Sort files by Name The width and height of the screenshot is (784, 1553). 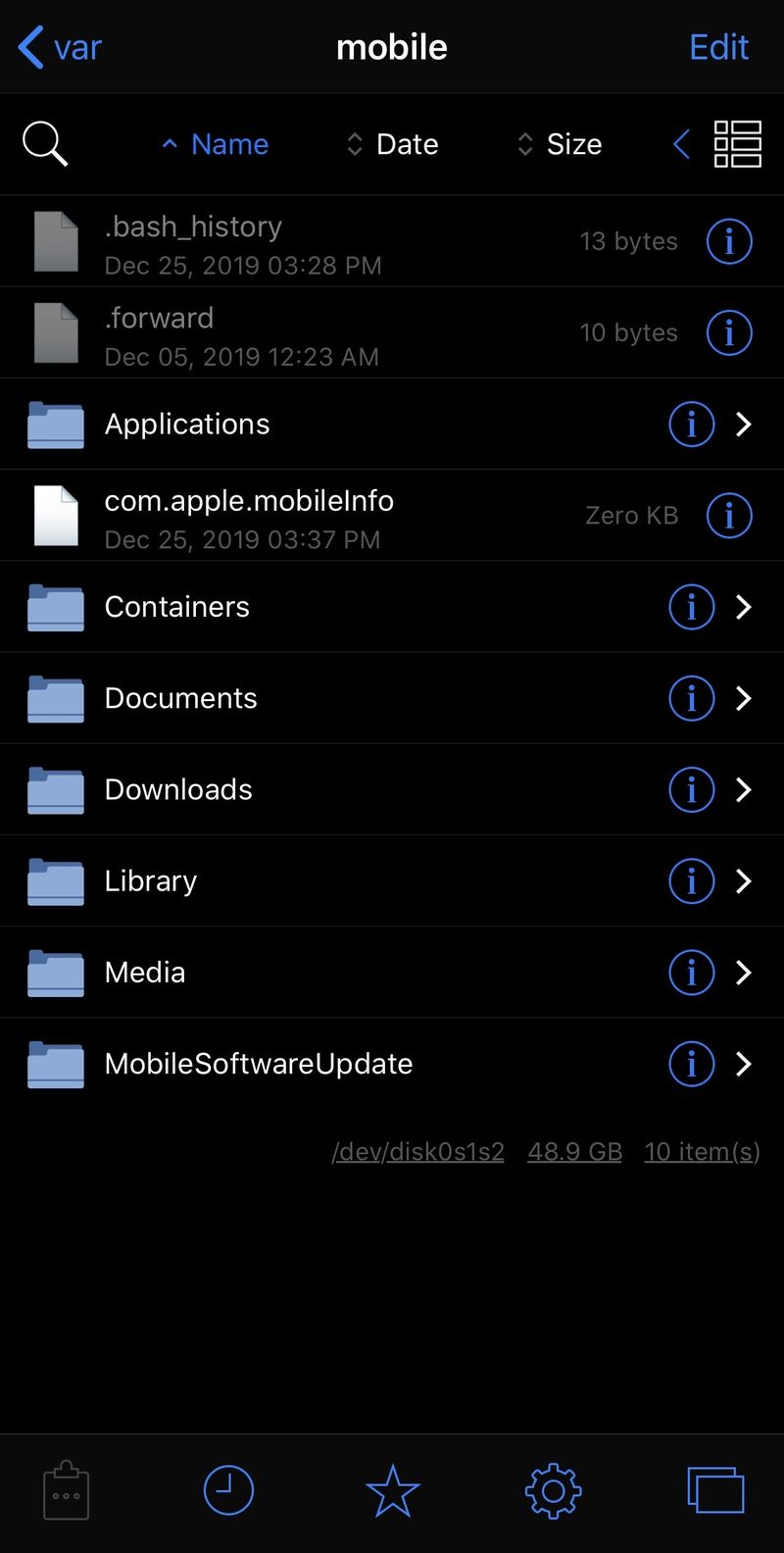pyautogui.click(x=215, y=144)
